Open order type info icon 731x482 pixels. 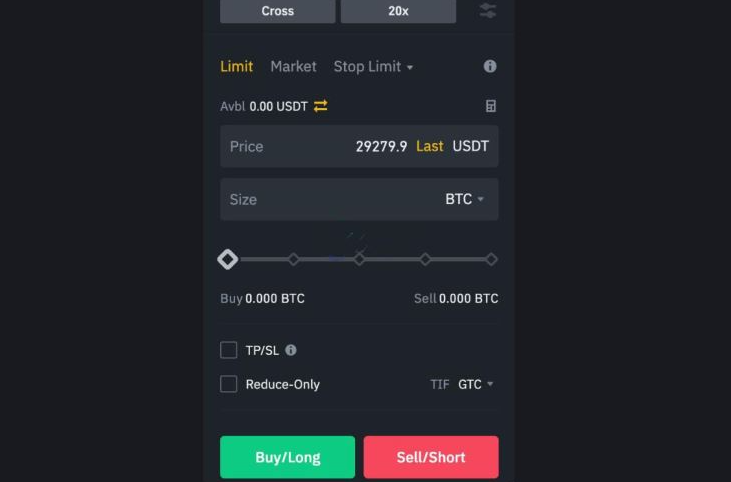tap(490, 66)
